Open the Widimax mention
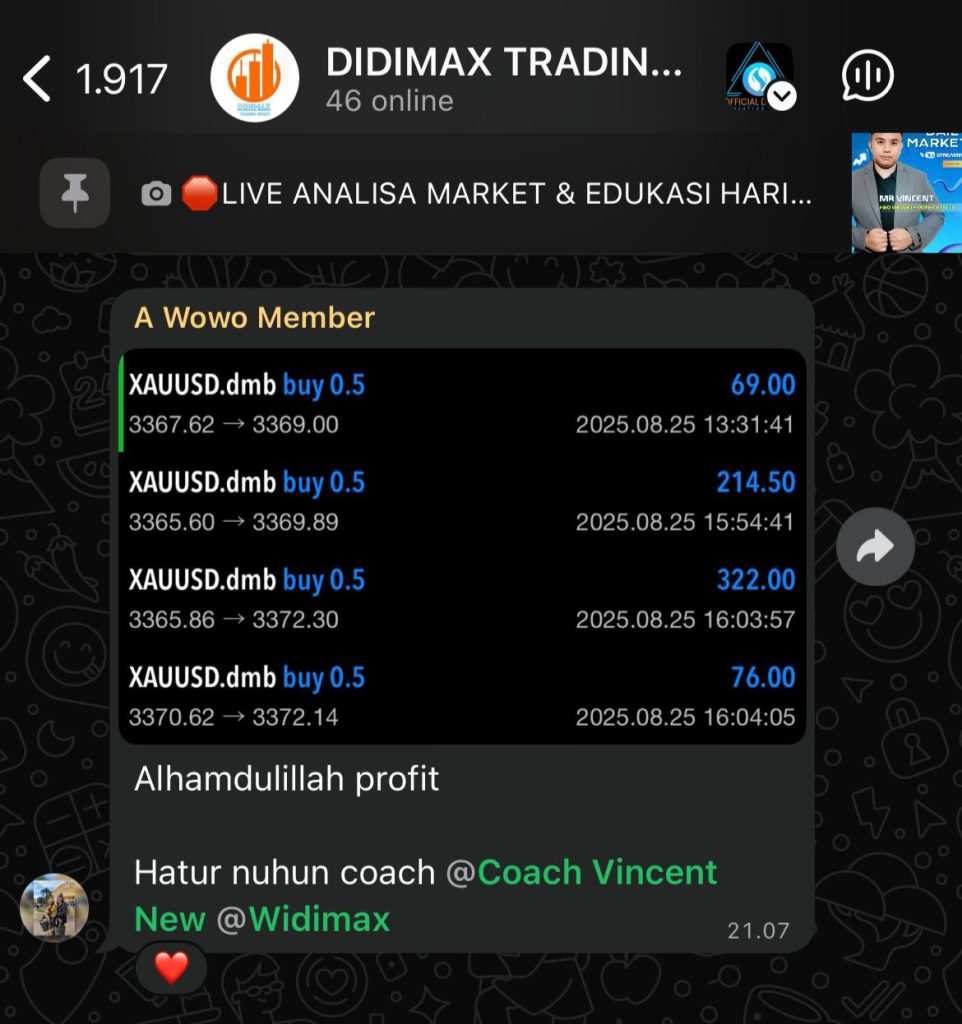962x1024 pixels. 319,918
